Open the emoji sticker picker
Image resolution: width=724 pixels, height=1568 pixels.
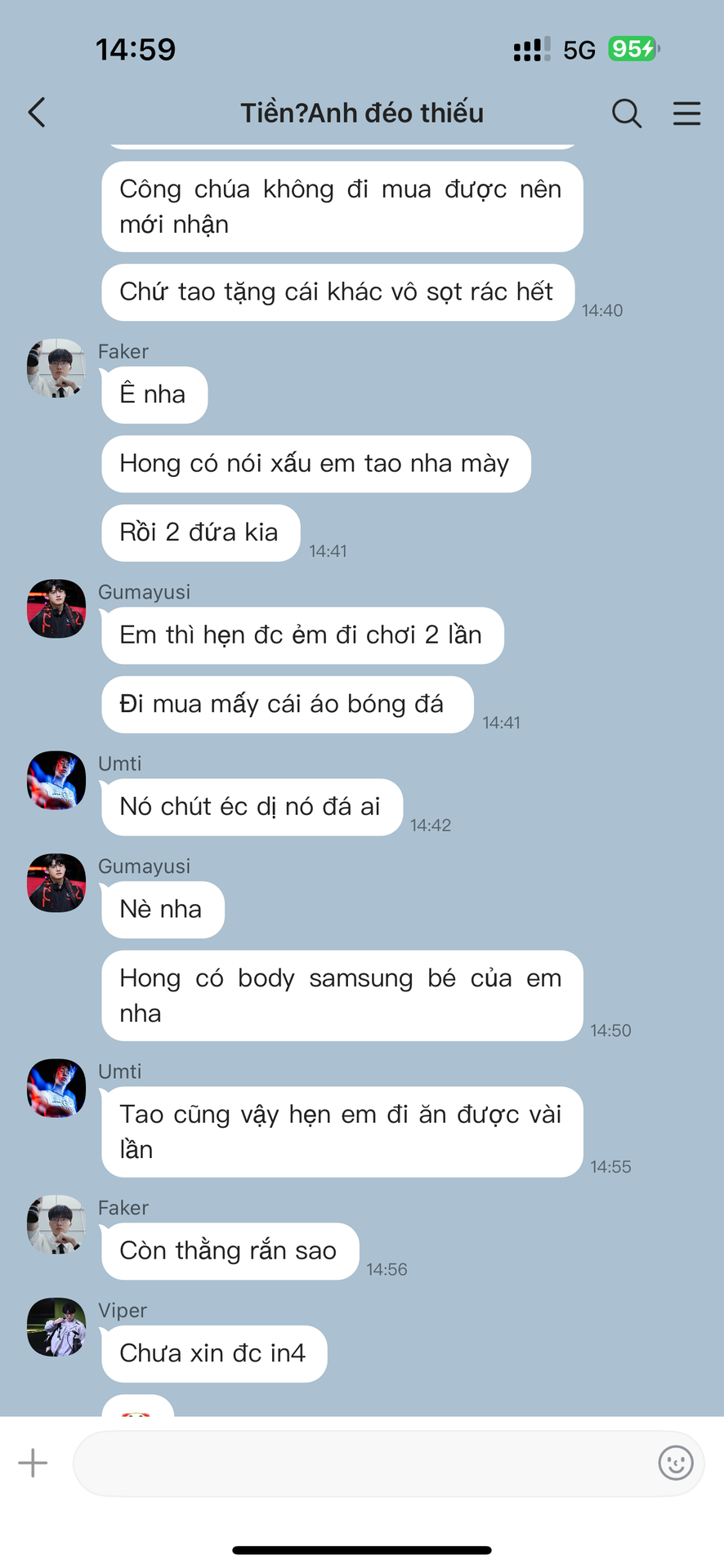(x=676, y=1463)
